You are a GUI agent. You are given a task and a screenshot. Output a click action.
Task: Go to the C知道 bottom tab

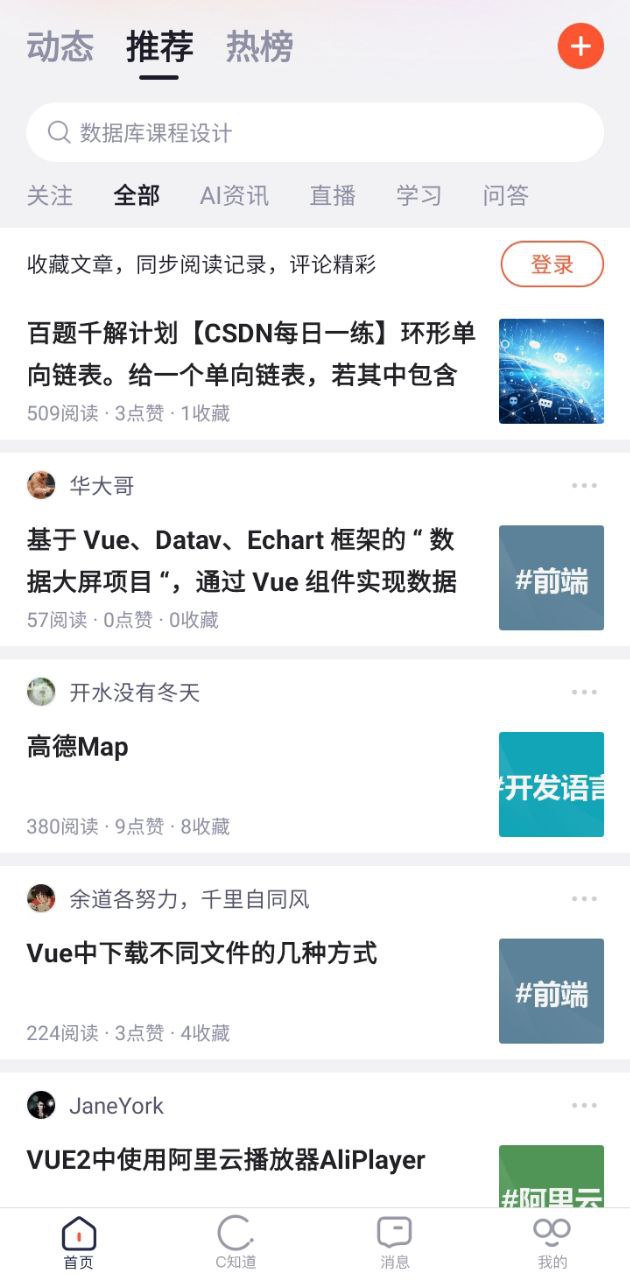point(236,1243)
